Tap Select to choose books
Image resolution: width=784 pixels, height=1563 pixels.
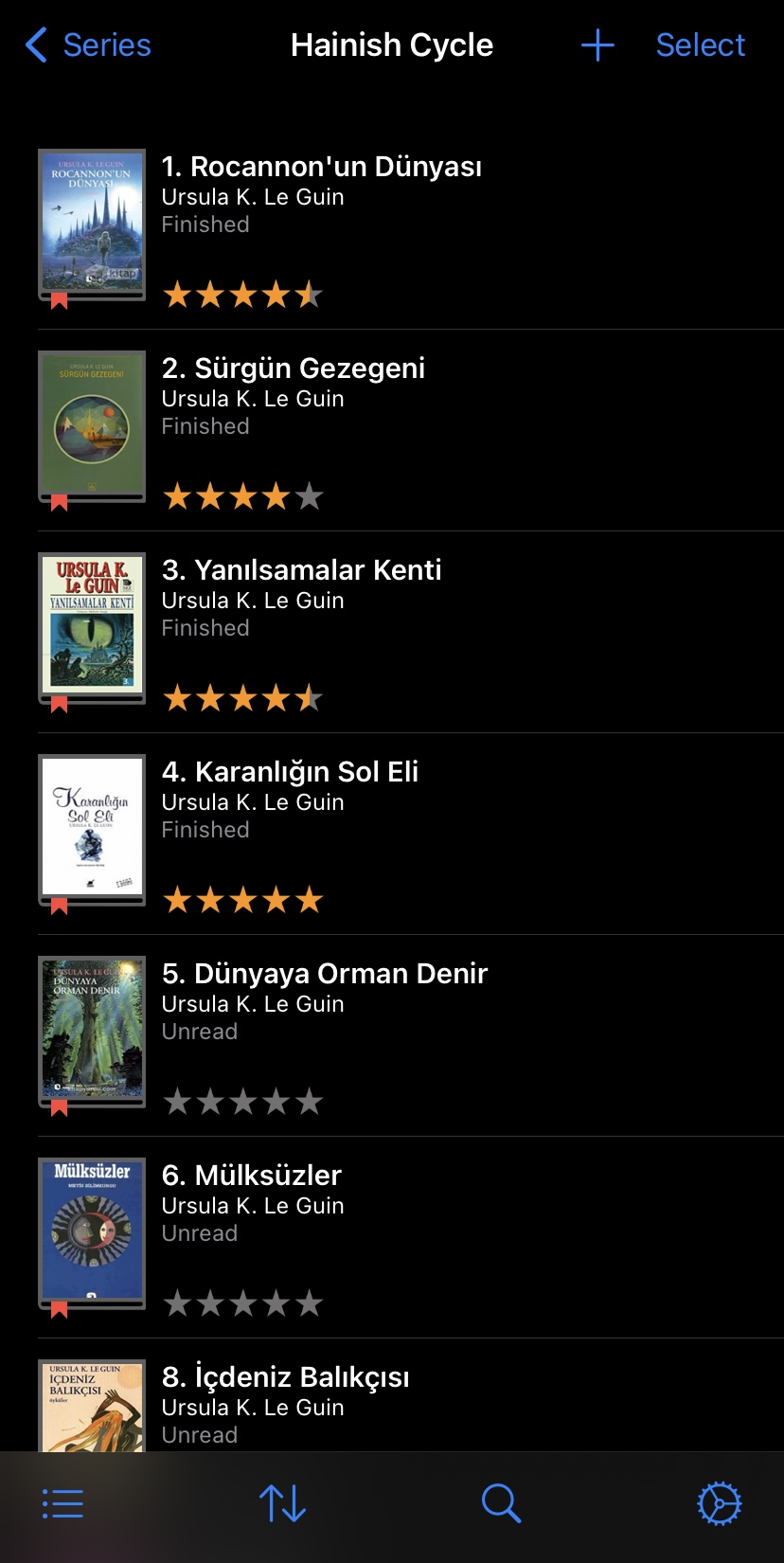(x=700, y=45)
